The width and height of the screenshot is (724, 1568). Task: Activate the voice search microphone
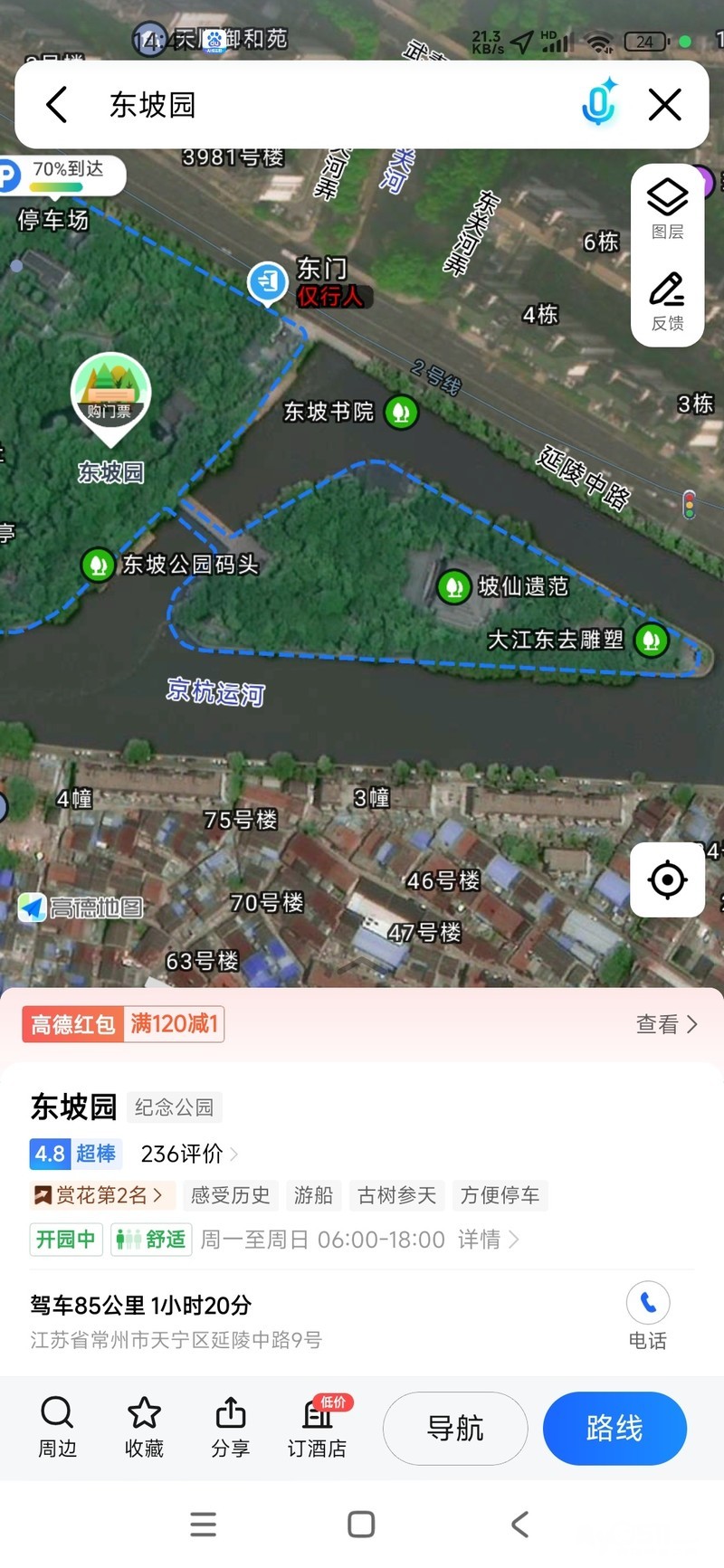coord(598,103)
